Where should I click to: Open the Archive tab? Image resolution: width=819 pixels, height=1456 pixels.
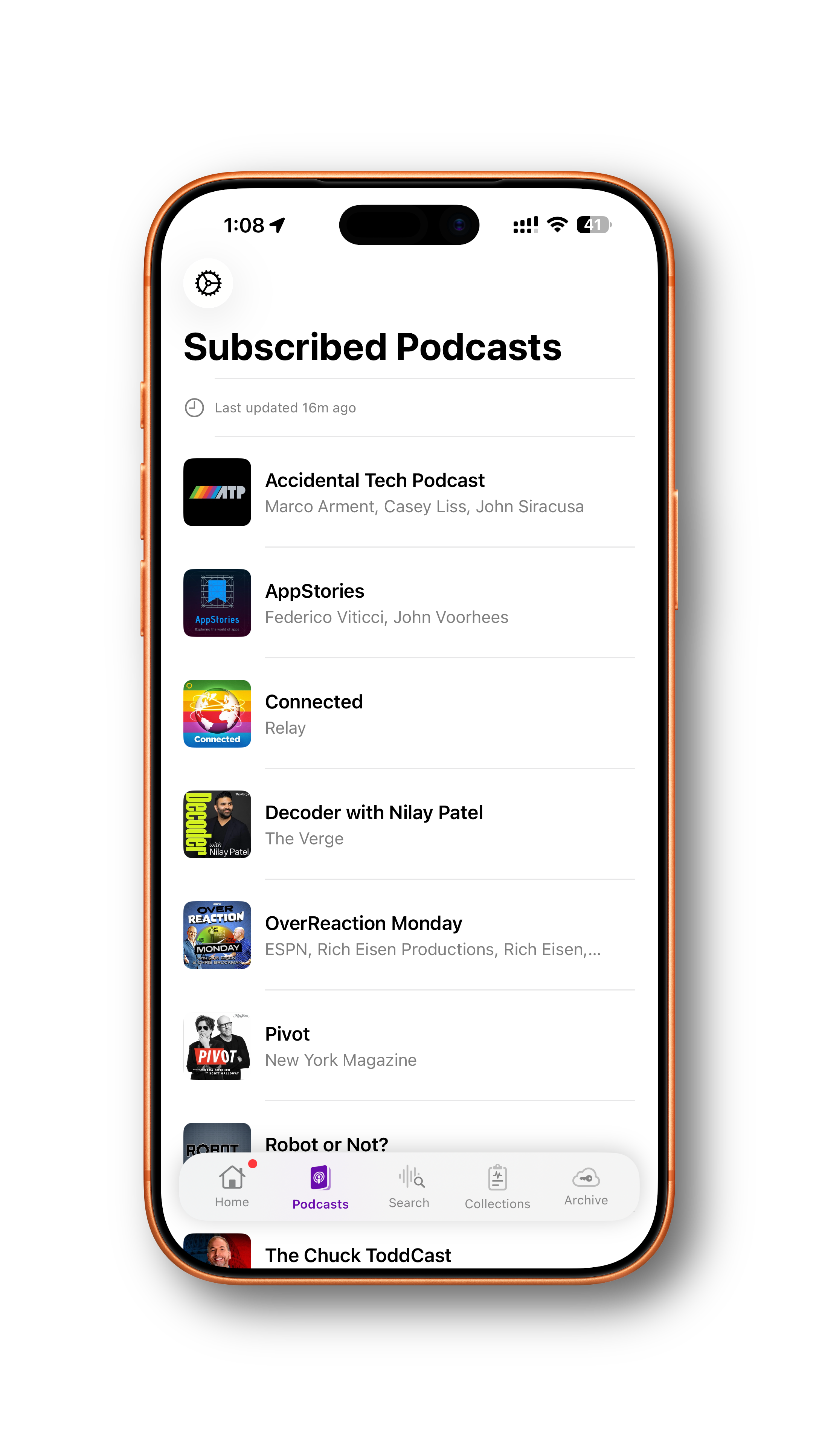(586, 1186)
